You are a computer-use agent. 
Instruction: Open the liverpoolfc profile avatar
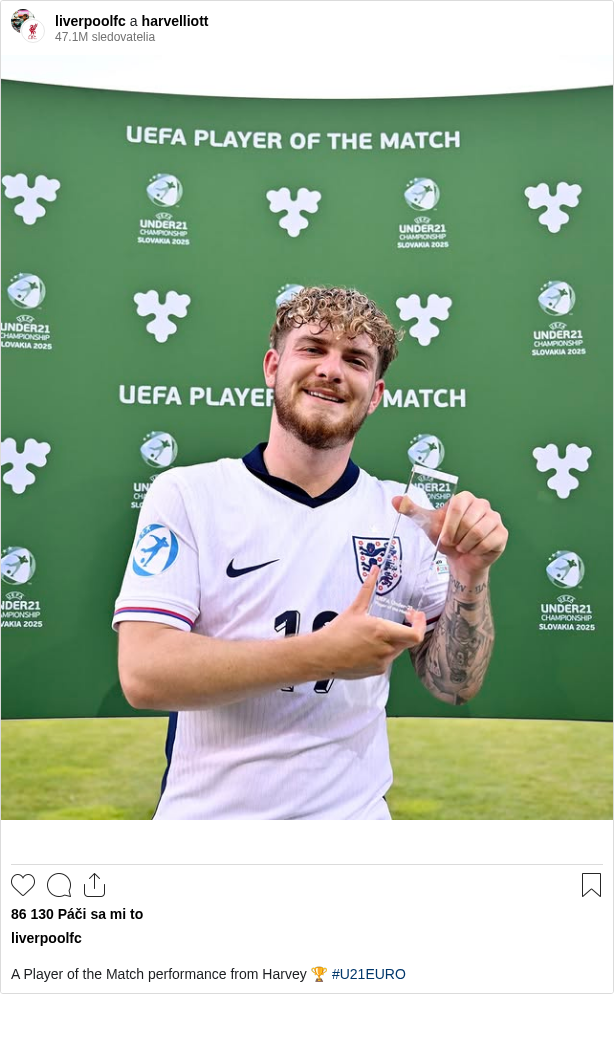[26, 25]
